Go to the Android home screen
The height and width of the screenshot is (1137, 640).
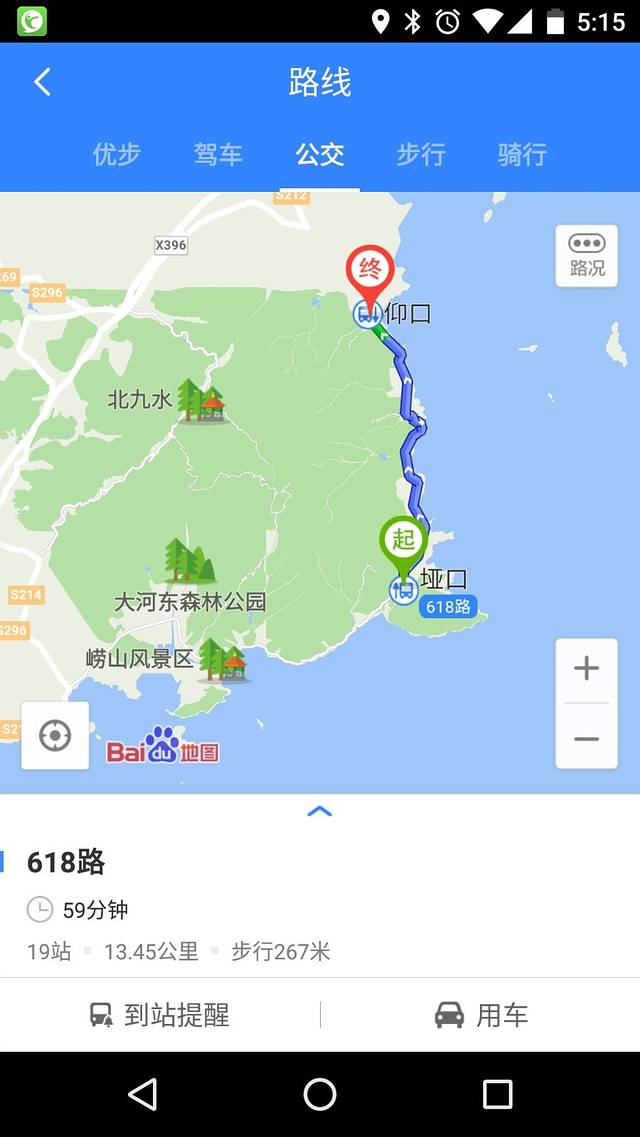tap(320, 1094)
